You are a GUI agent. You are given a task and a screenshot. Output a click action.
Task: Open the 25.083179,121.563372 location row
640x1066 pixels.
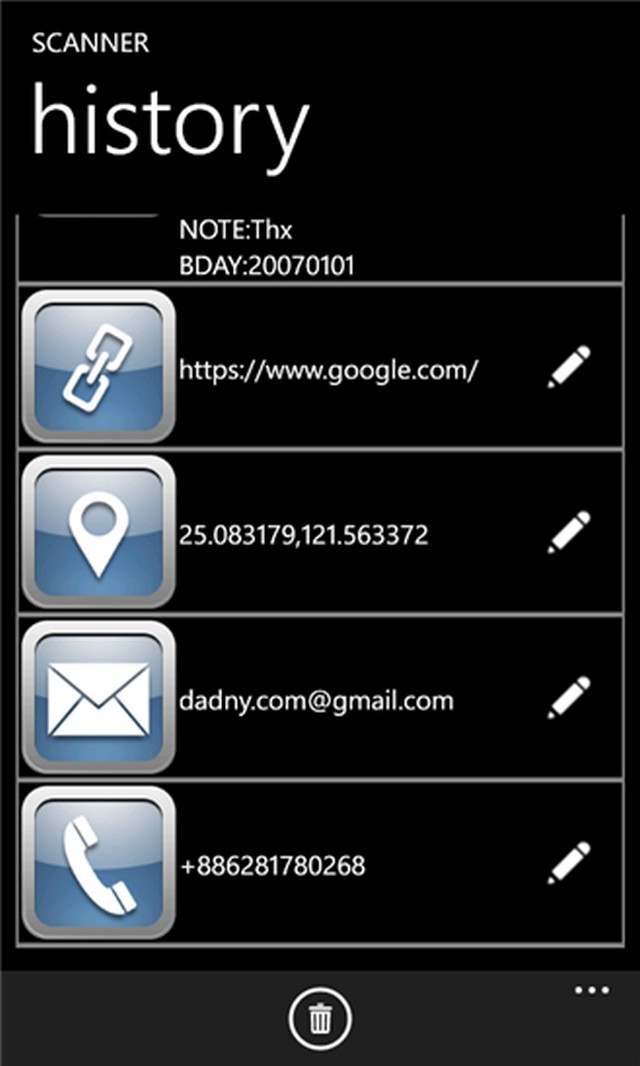click(x=303, y=535)
